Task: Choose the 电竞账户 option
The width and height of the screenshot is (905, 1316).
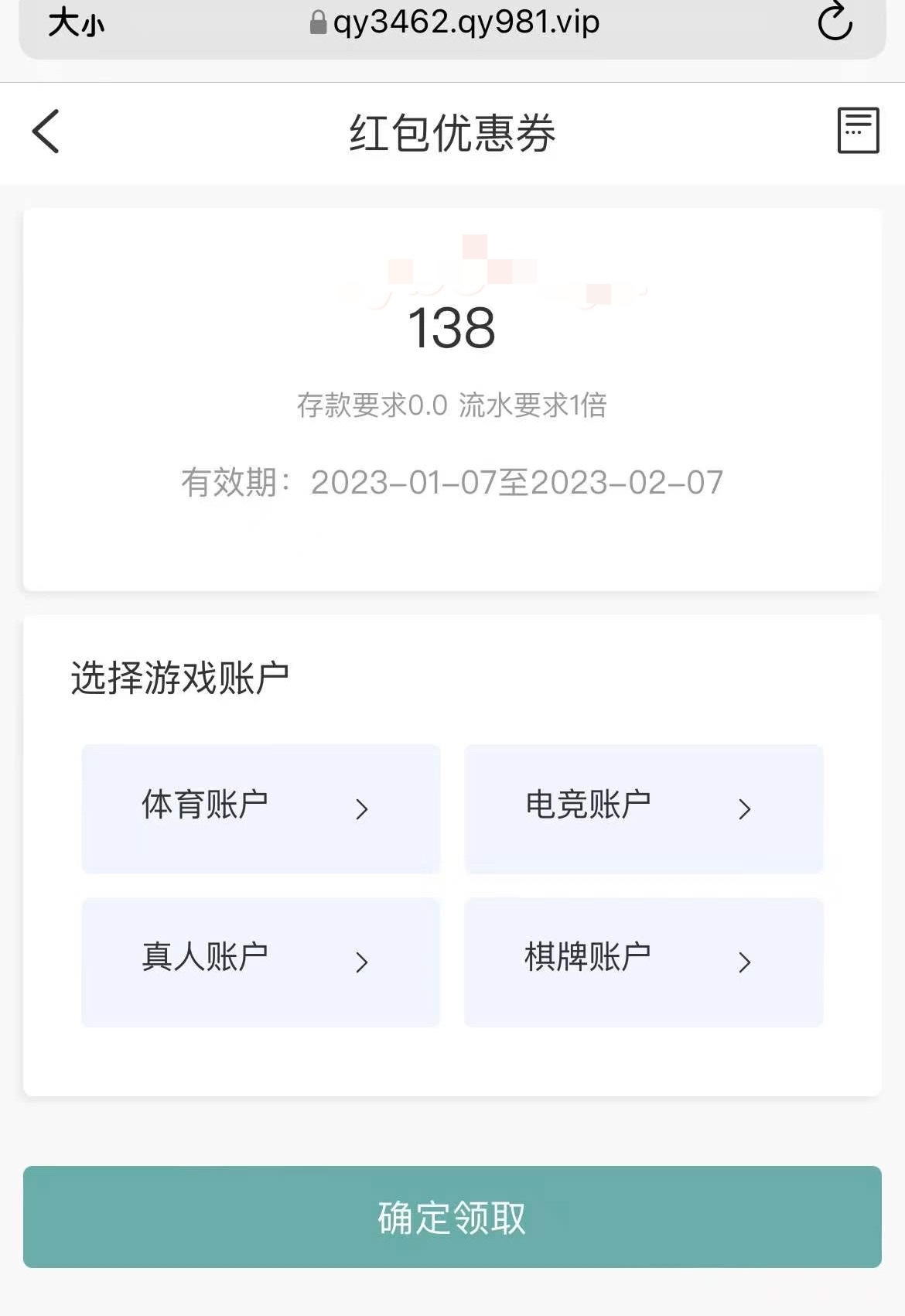Action: pos(644,808)
